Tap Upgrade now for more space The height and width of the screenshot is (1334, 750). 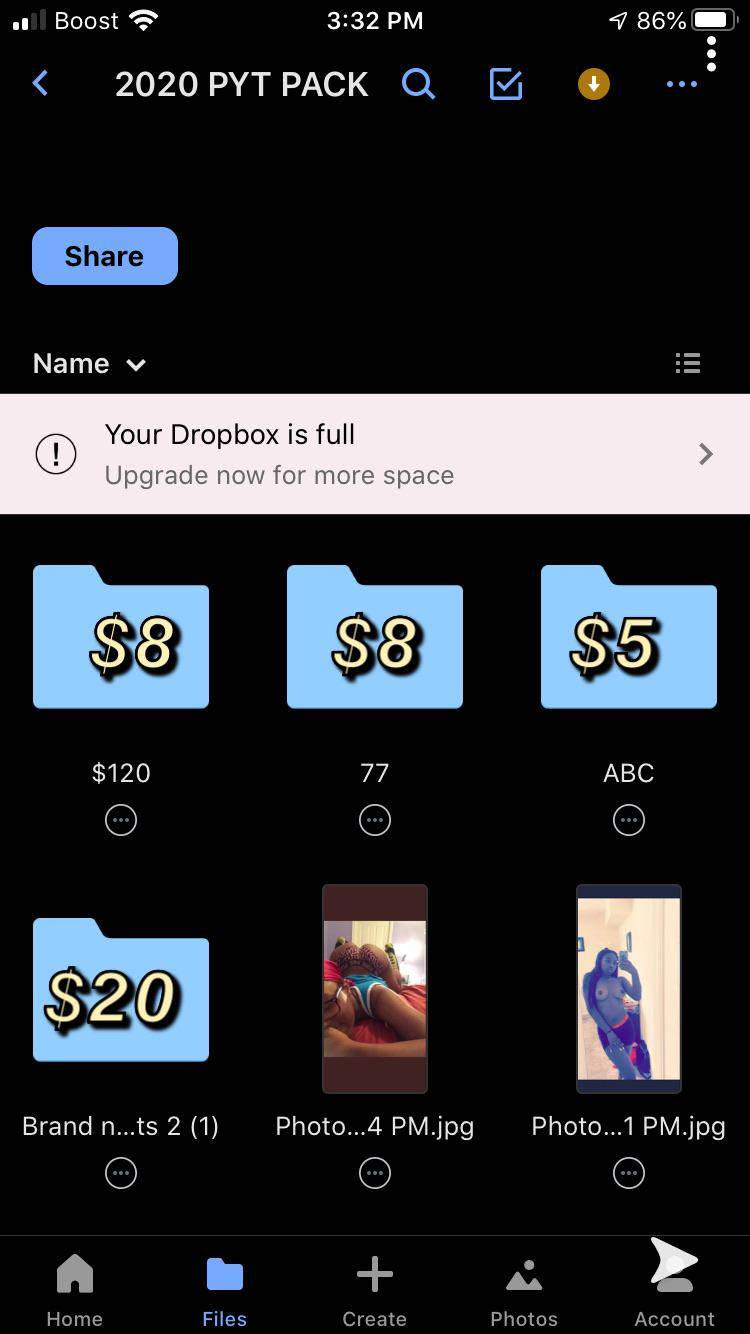[278, 475]
